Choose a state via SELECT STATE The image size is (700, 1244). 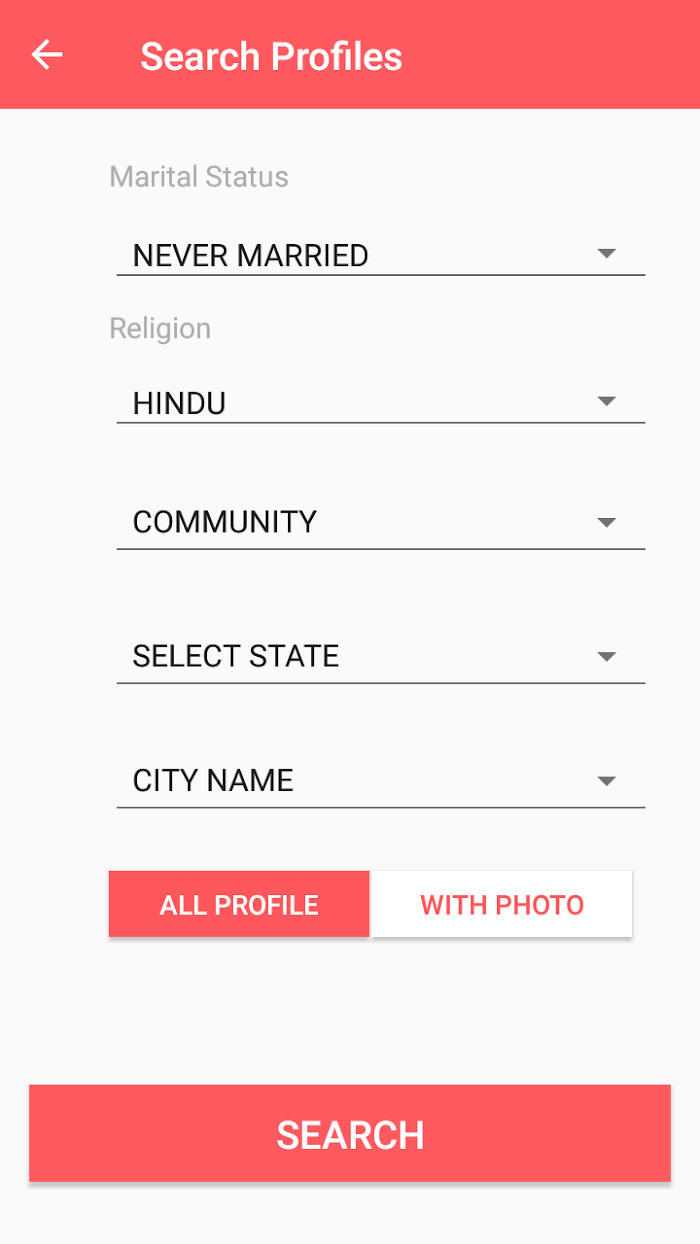pos(381,656)
